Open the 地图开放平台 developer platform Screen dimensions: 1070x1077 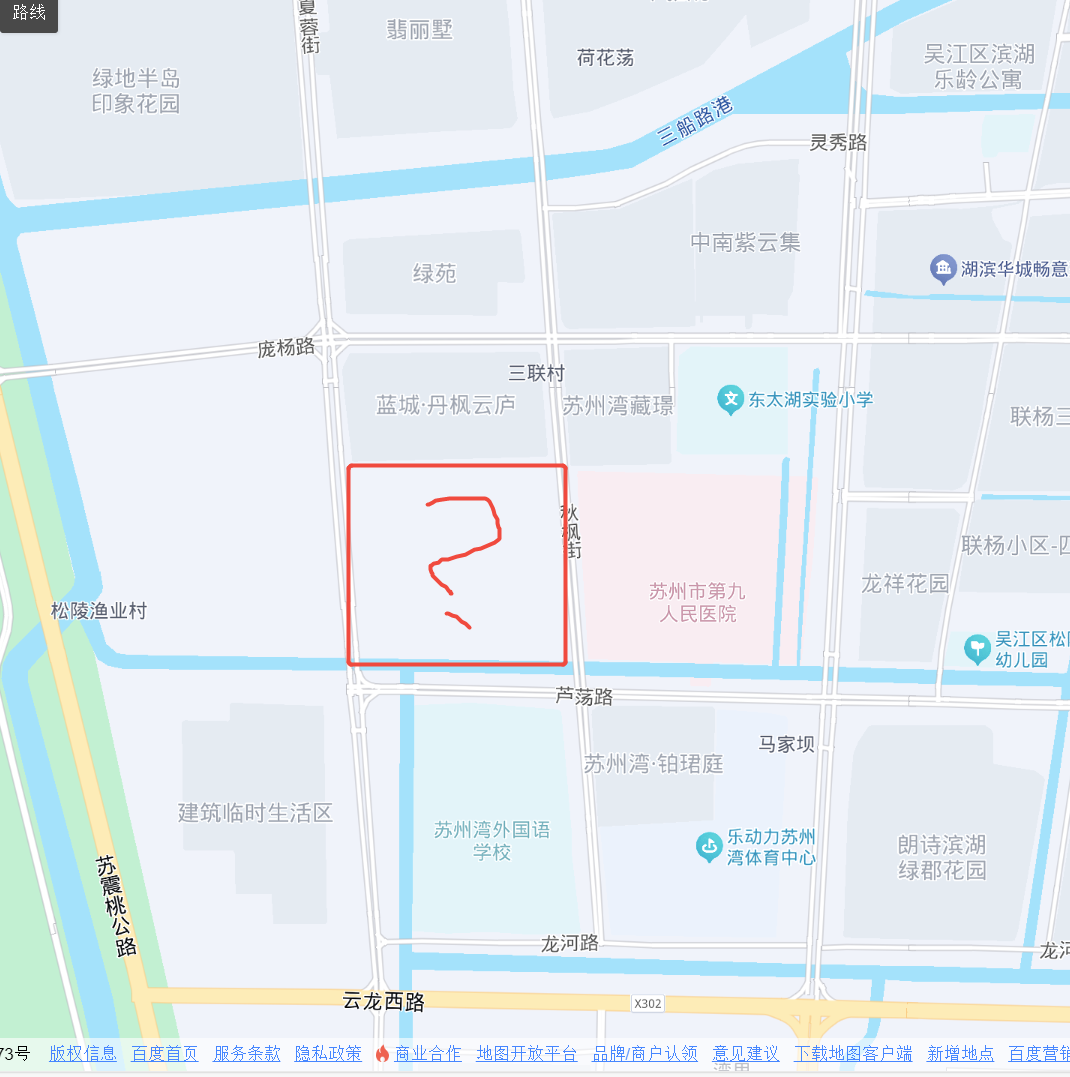[525, 1053]
